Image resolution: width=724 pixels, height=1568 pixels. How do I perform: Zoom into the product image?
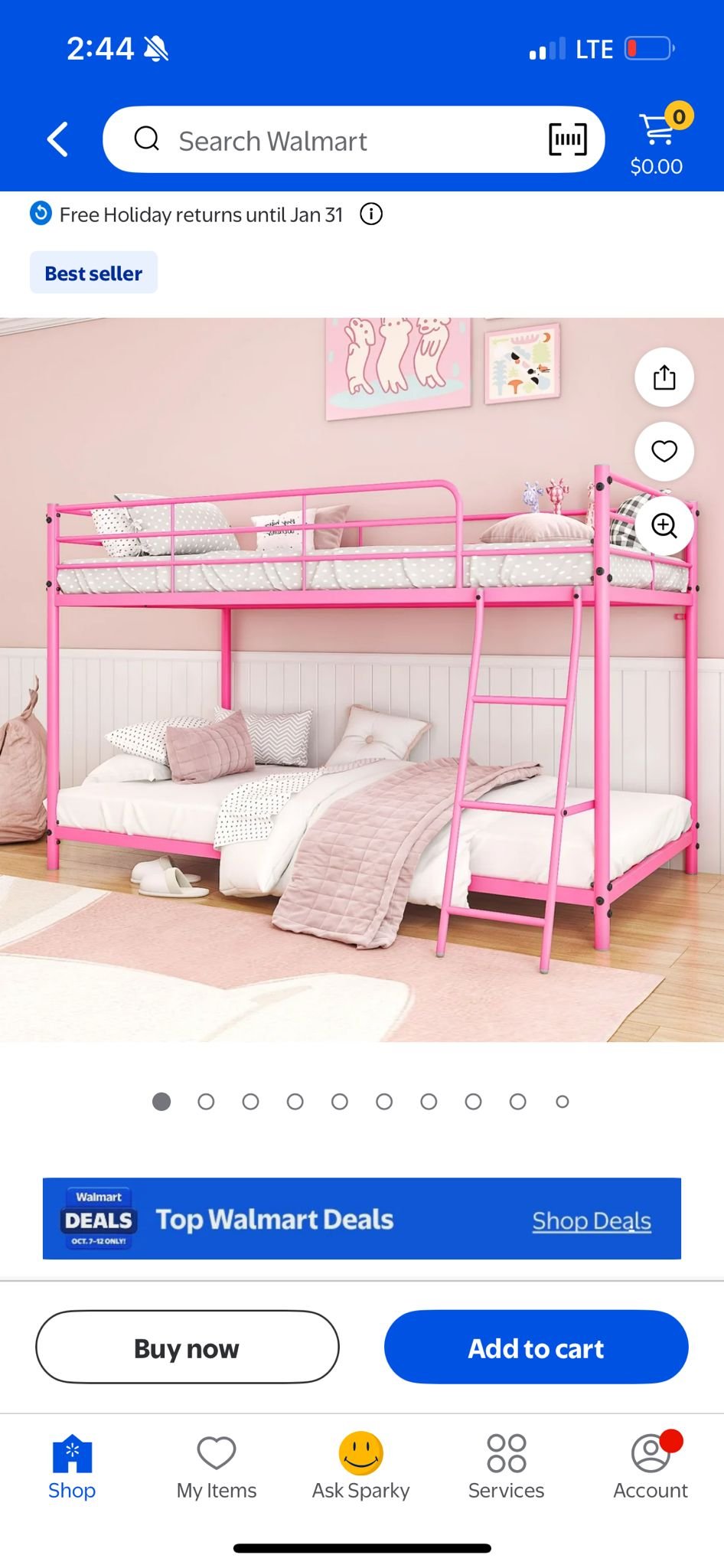click(x=664, y=526)
